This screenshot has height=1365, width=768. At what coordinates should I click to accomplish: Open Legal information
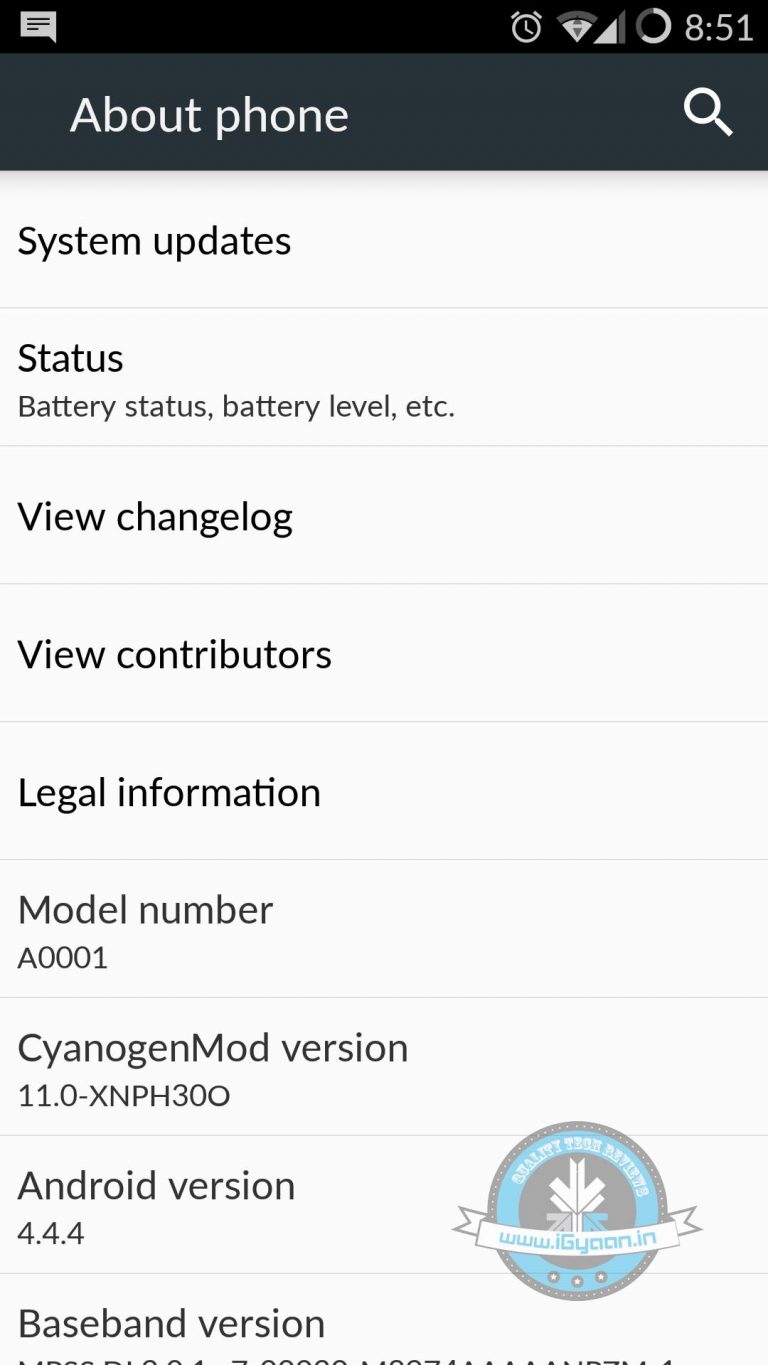point(384,792)
